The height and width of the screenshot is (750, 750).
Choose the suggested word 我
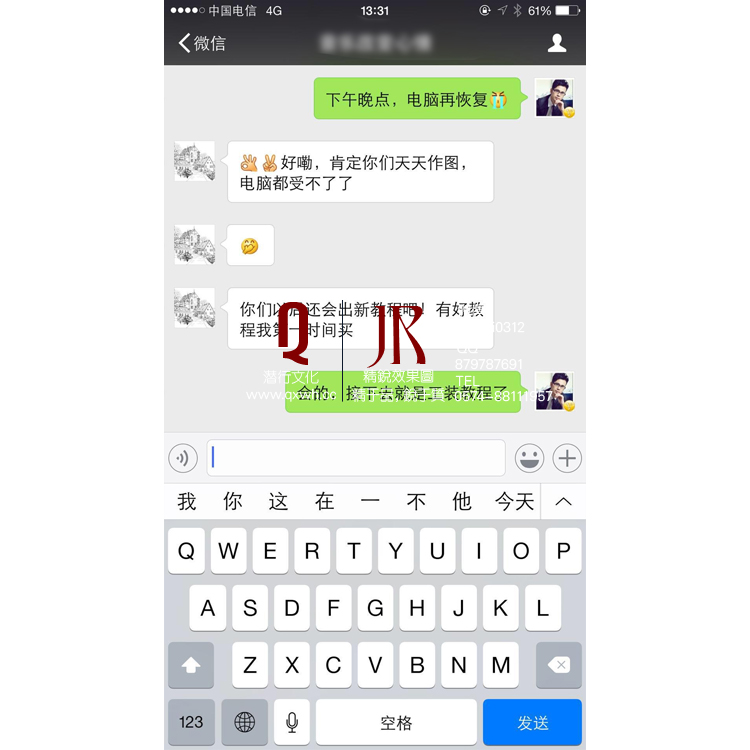point(187,502)
